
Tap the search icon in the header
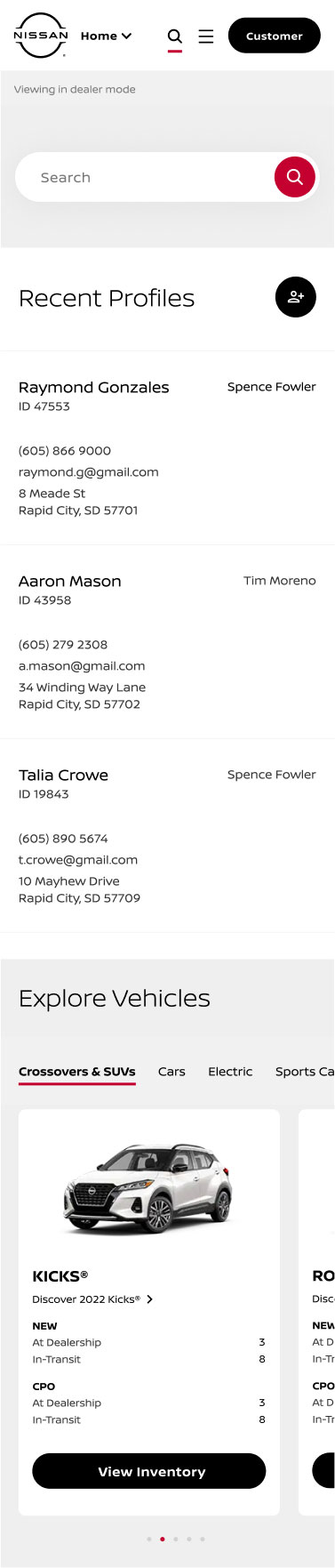[174, 36]
